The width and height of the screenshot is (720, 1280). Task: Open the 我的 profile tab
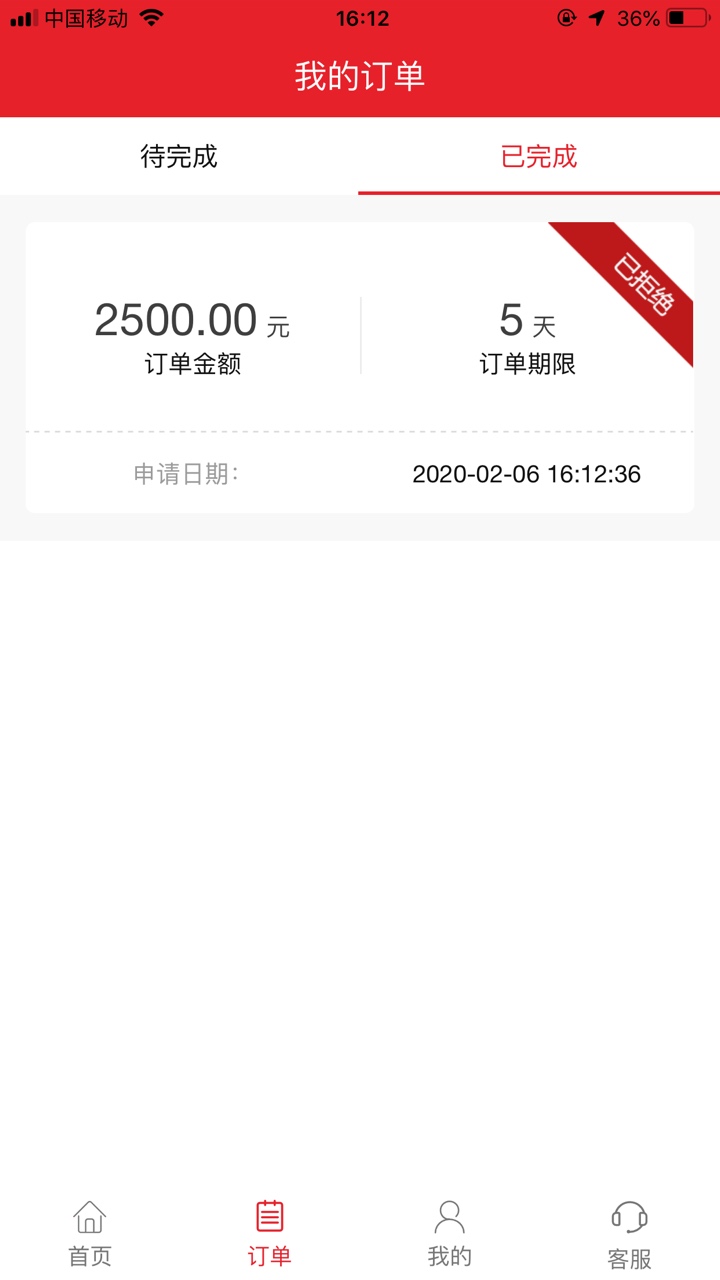450,1234
